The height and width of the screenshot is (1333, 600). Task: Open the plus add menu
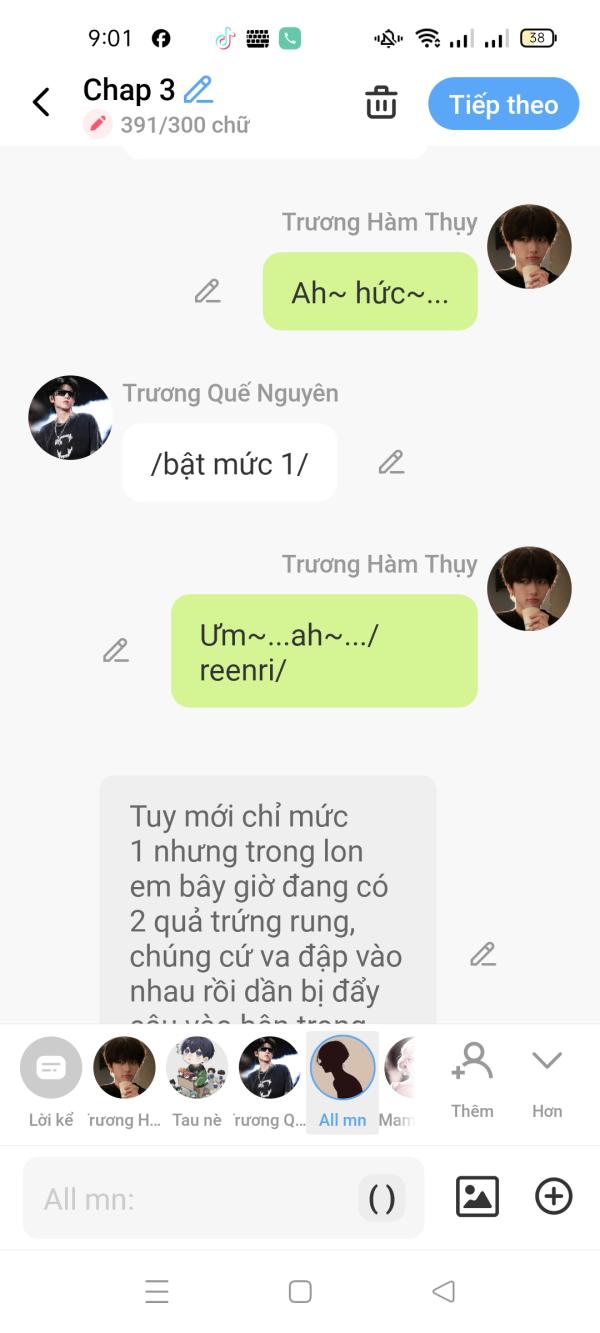[554, 1196]
